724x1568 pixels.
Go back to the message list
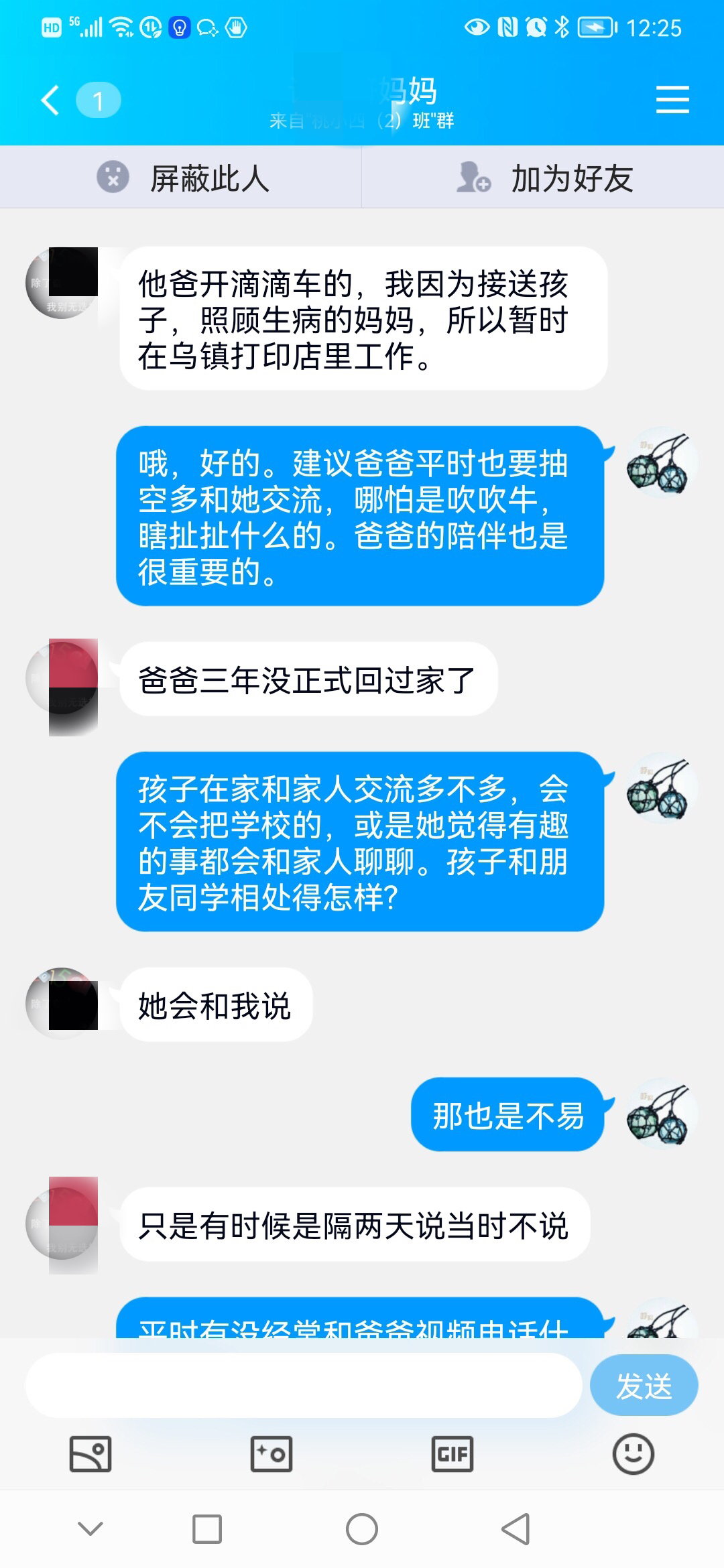click(x=51, y=101)
